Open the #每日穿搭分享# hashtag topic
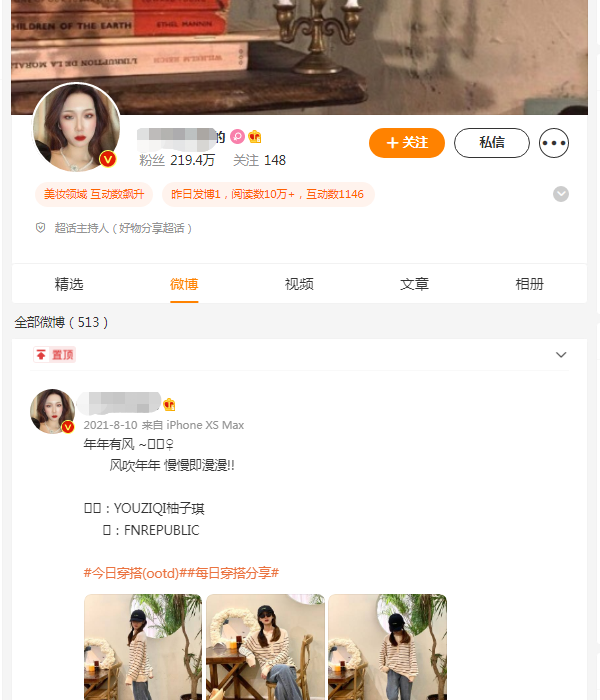This screenshot has width=600, height=700. point(233,573)
